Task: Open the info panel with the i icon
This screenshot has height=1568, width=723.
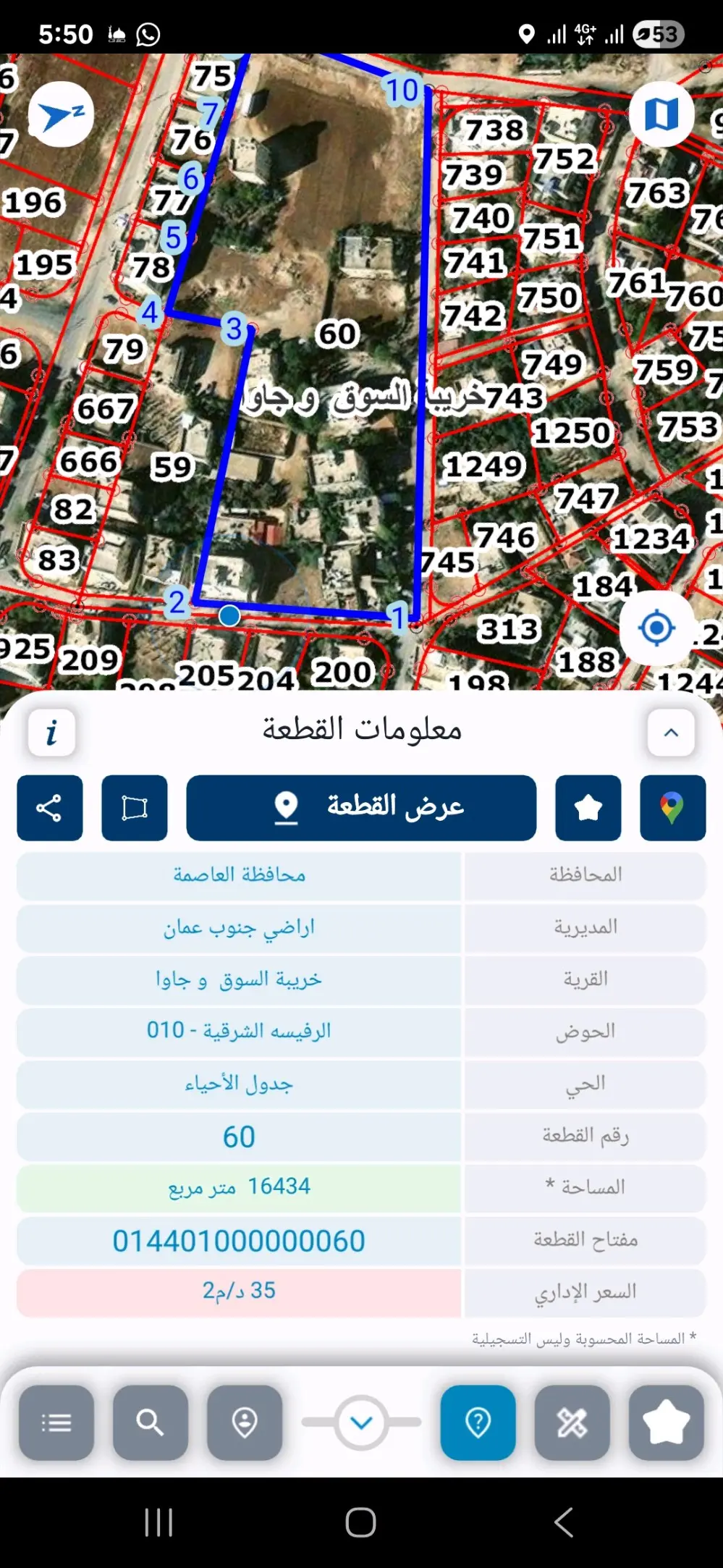Action: [51, 733]
